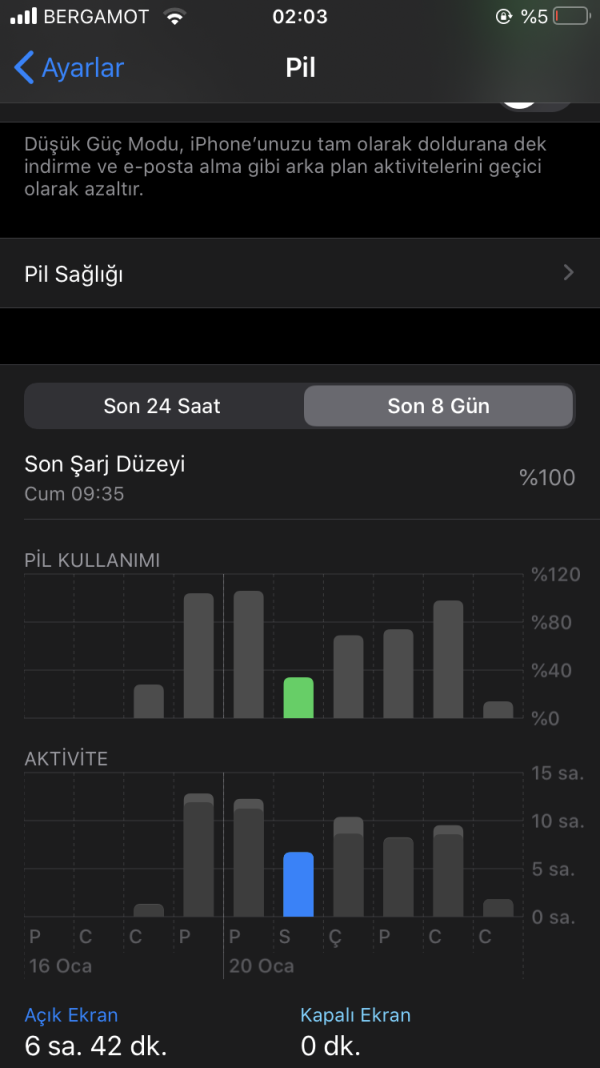Tap the green bar in Pil Kullanımı chart
The width and height of the screenshot is (600, 1068).
[298, 698]
